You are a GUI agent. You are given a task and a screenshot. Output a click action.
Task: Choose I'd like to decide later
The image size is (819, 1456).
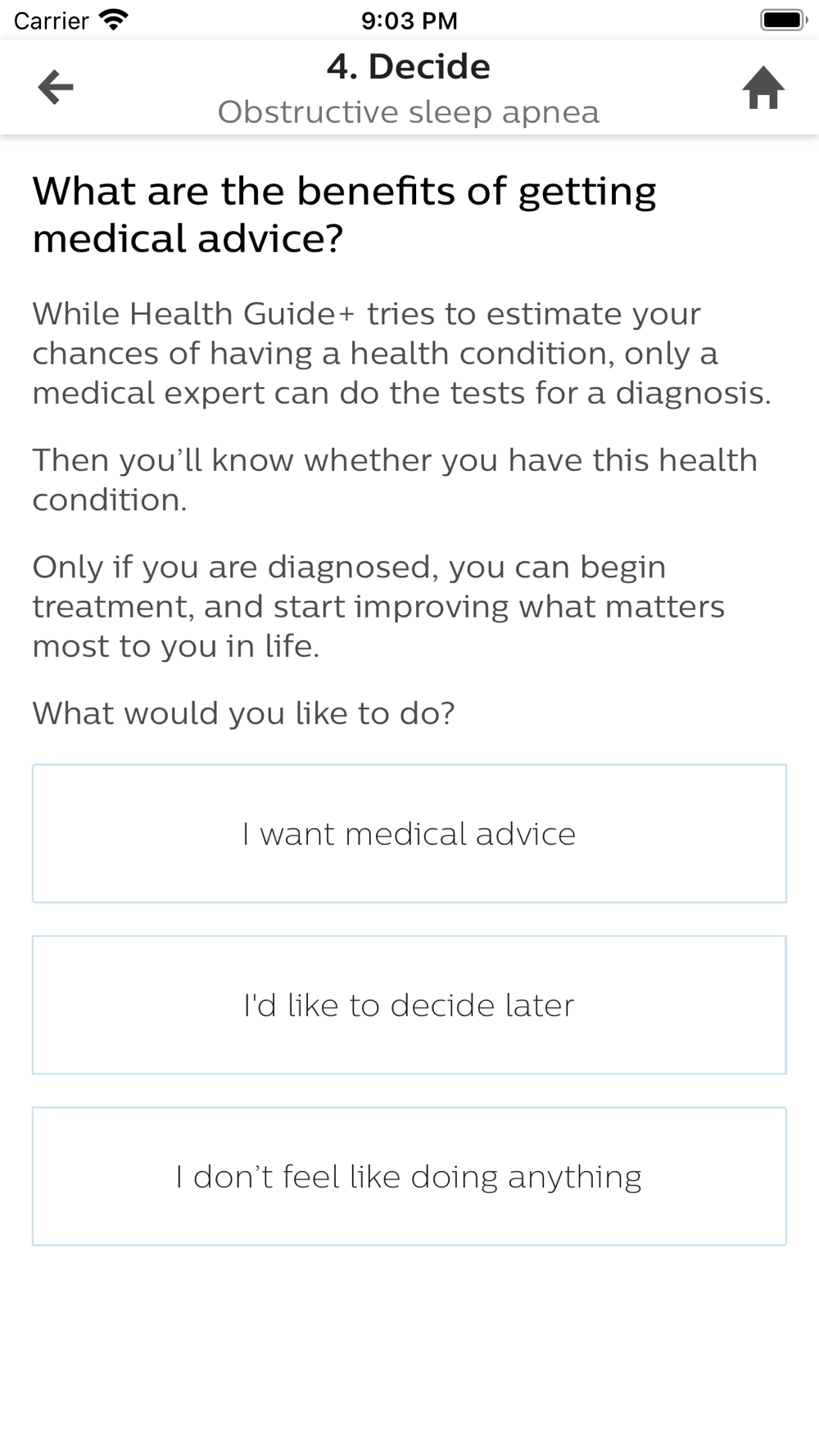[x=409, y=1005]
